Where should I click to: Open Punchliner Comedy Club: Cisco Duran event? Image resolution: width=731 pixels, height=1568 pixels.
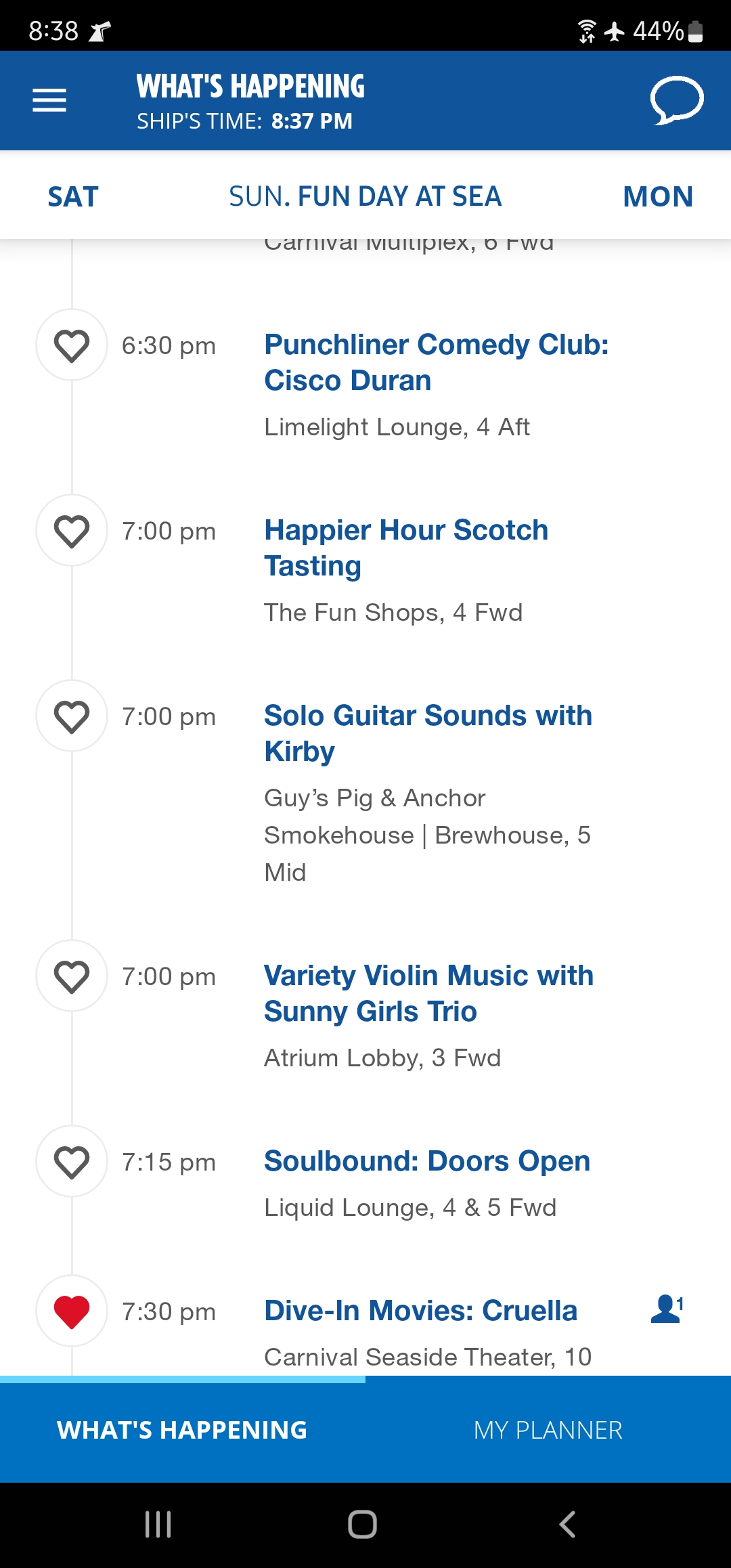436,362
